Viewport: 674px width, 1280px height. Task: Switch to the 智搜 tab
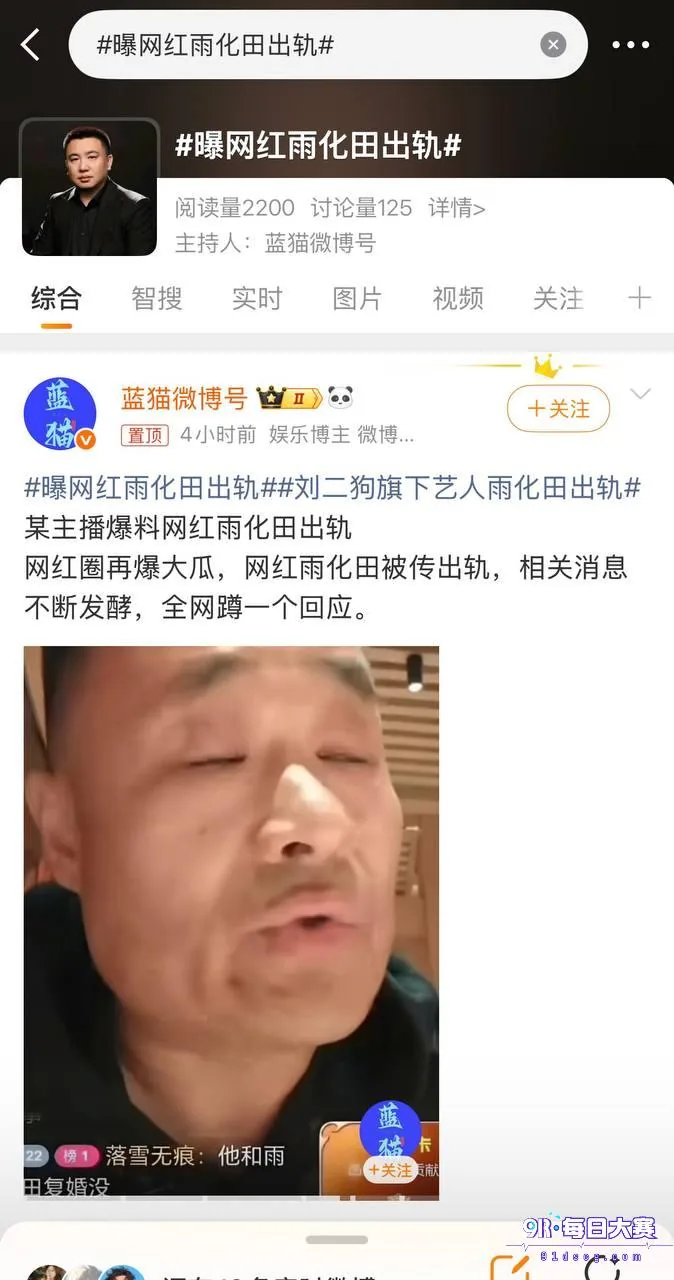(157, 298)
